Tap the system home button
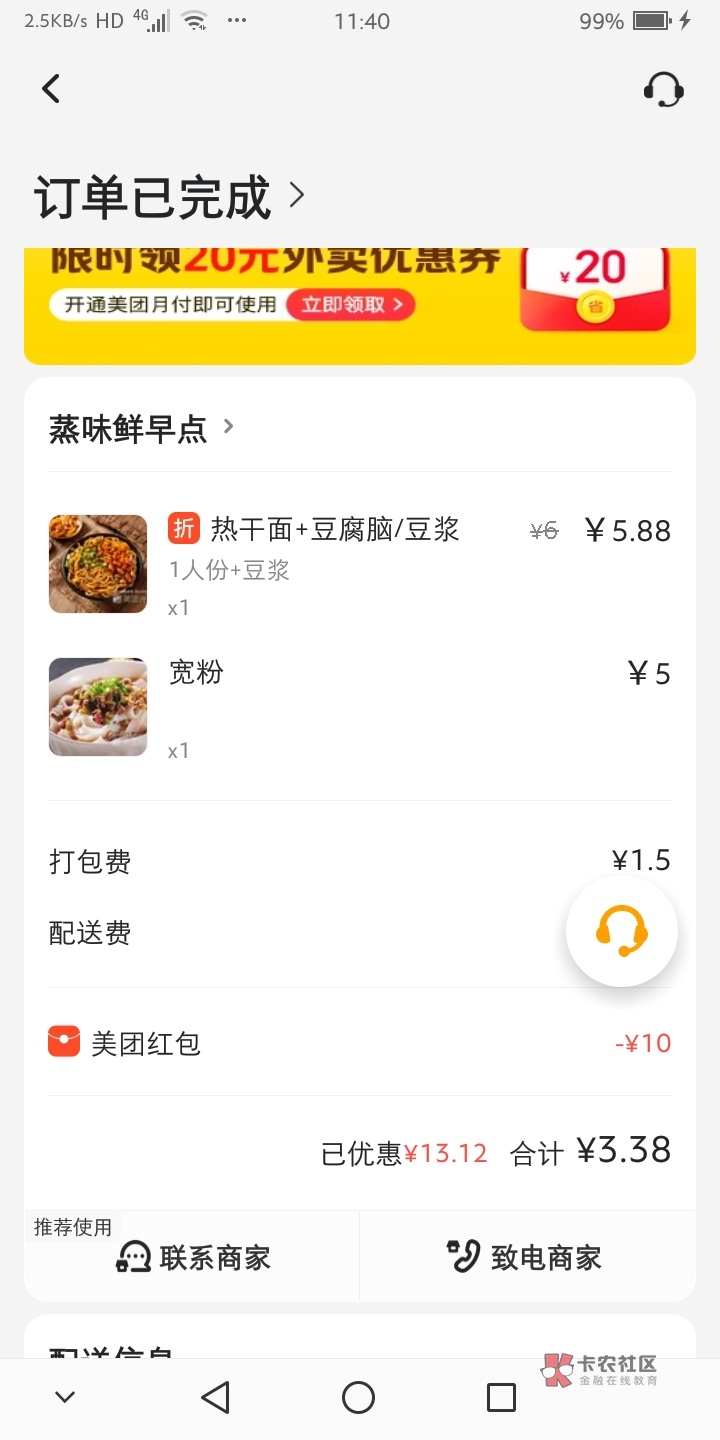 coord(358,1397)
